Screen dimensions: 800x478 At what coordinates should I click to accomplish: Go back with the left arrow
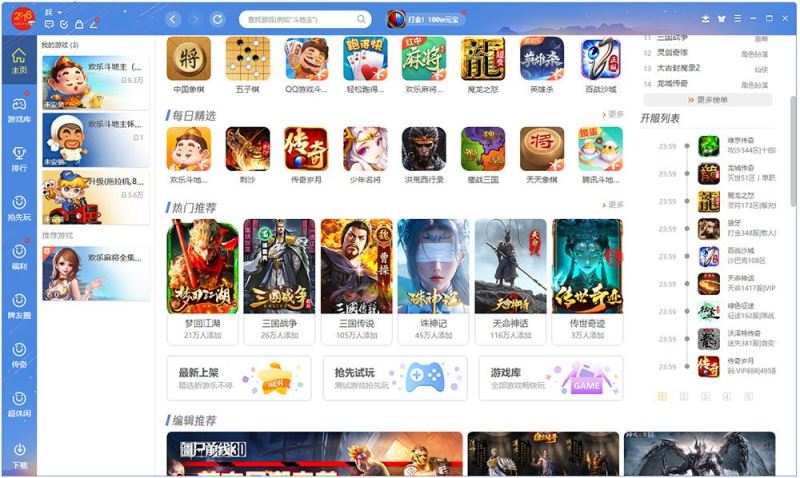[x=173, y=19]
